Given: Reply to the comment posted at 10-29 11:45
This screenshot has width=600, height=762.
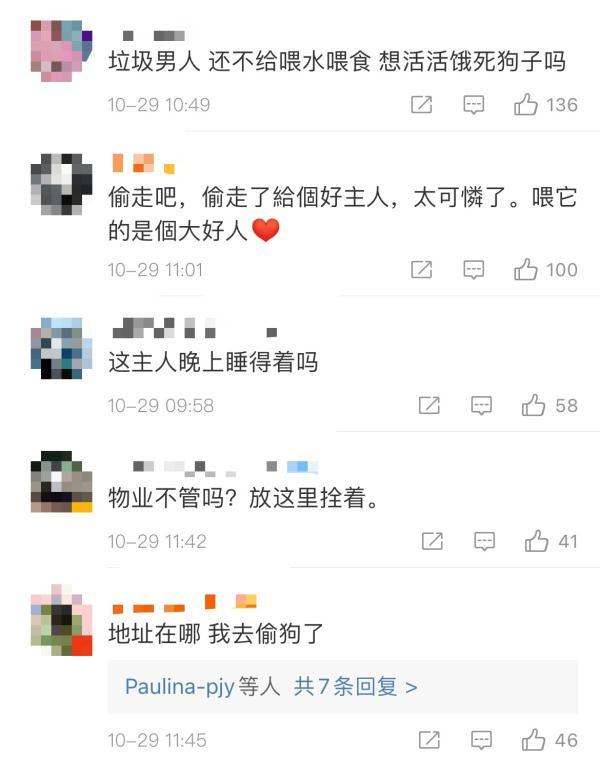Looking at the screenshot, I should tap(481, 740).
